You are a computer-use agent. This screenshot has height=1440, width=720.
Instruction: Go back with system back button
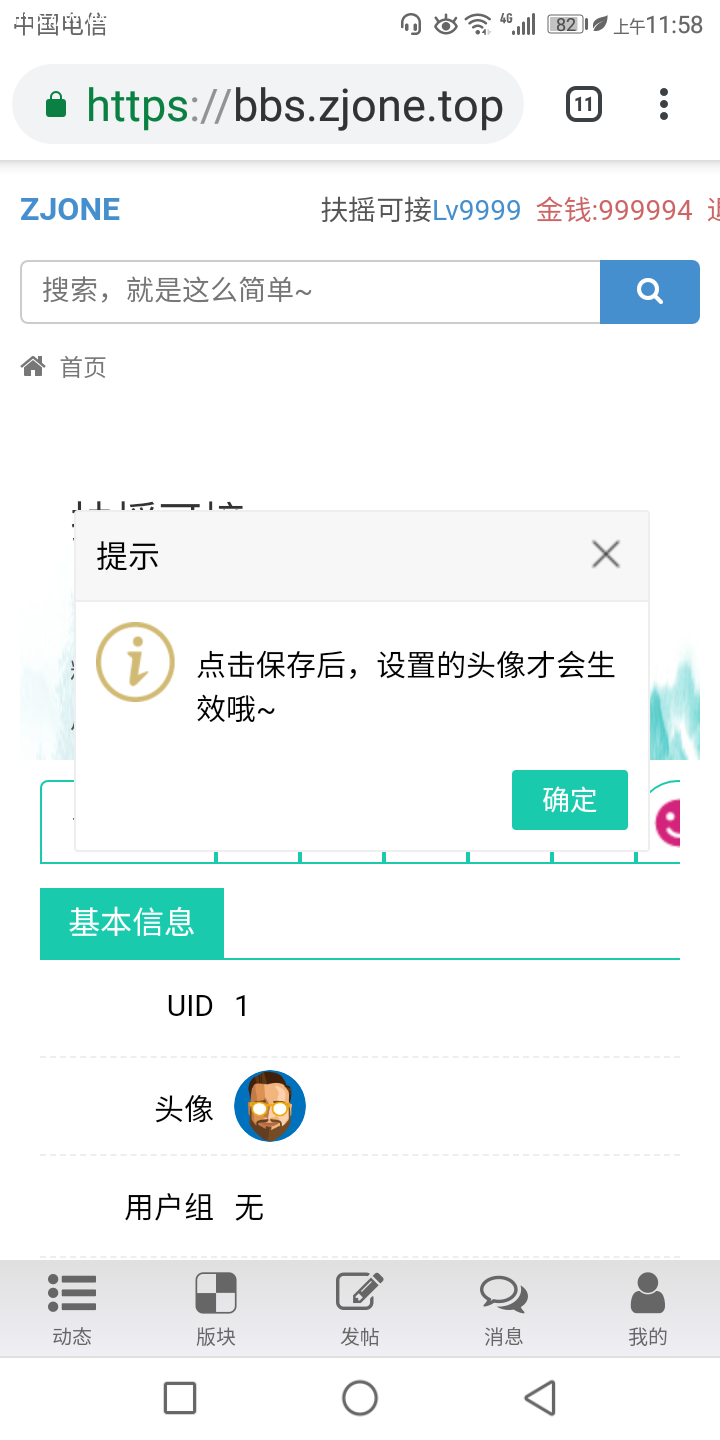pos(540,1397)
